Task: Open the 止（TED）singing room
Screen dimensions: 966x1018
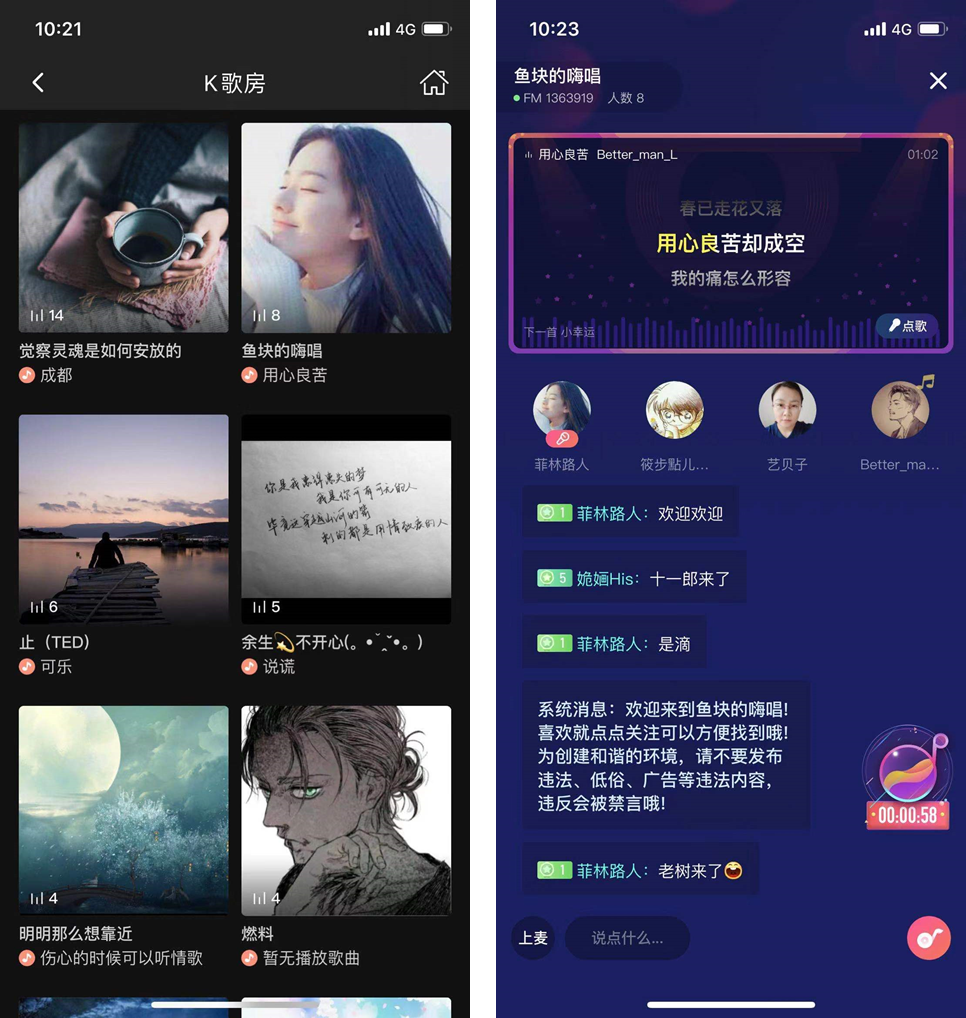Action: (x=123, y=520)
